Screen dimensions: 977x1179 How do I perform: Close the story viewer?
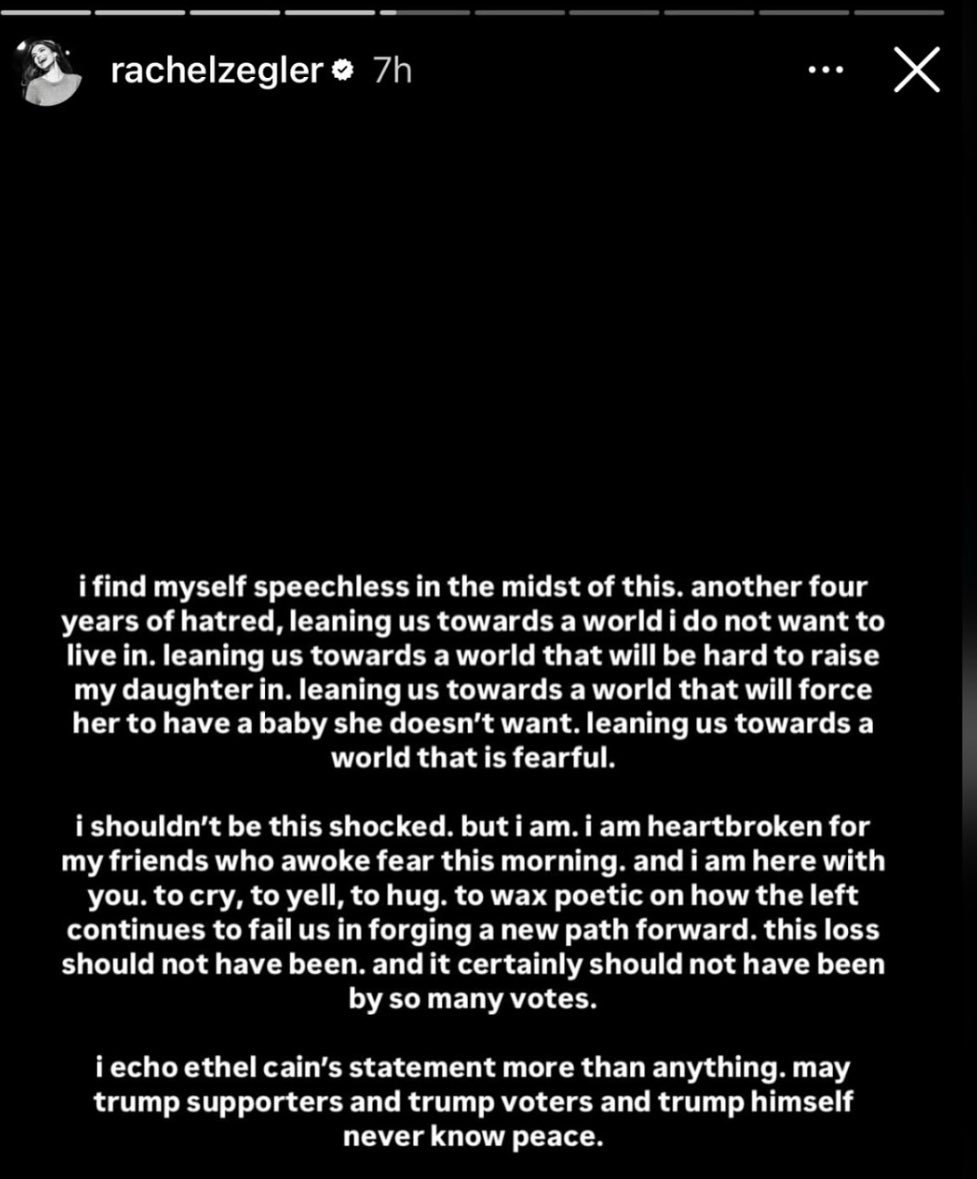pos(916,71)
